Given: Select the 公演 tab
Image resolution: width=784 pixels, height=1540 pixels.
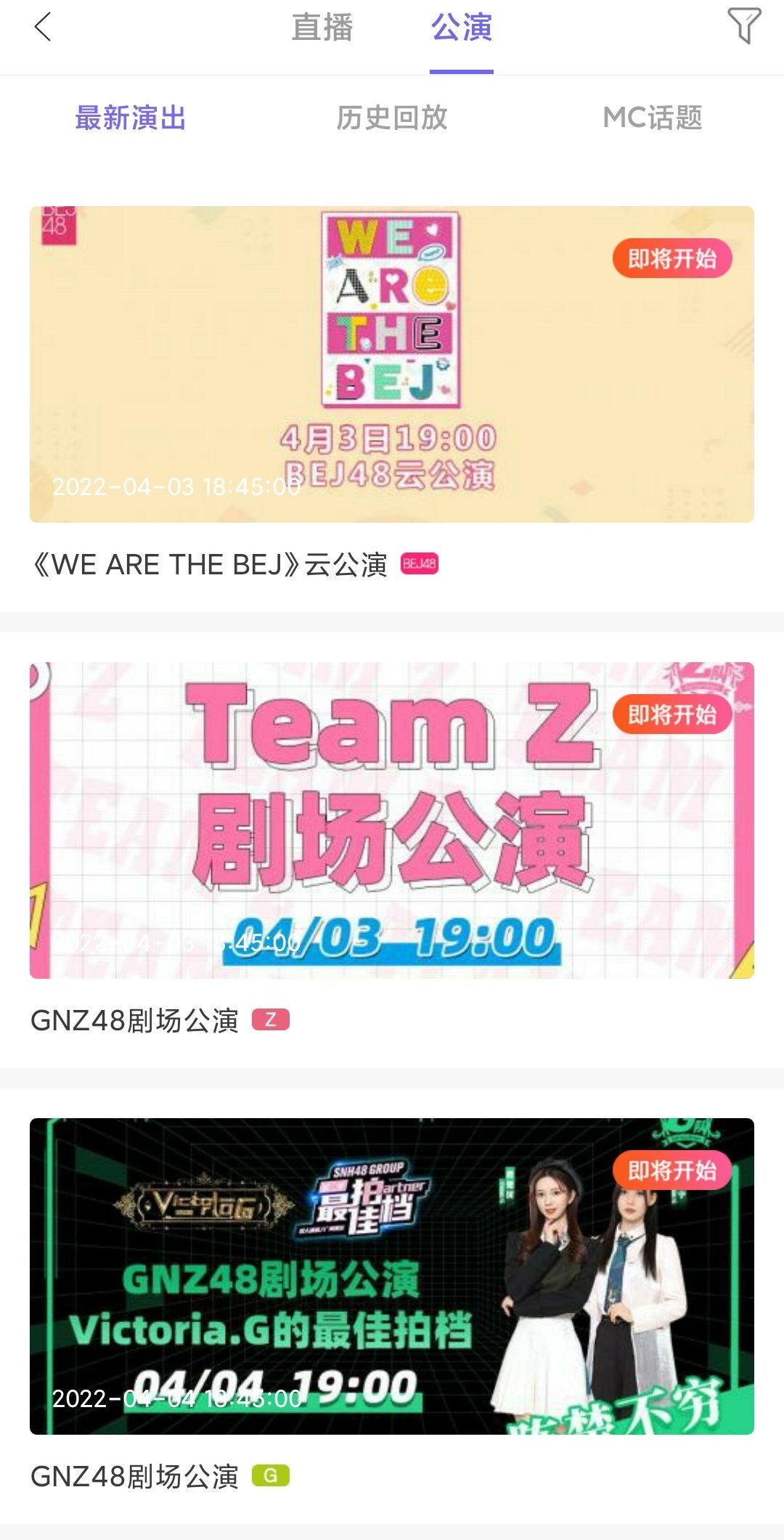Looking at the screenshot, I should point(462,28).
